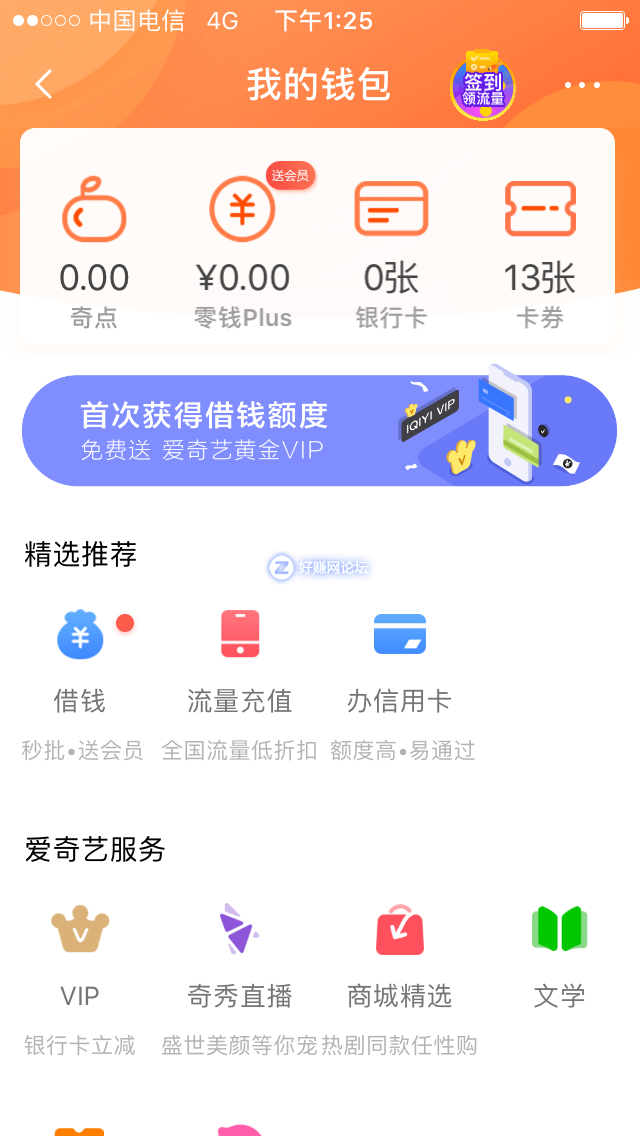Open the VIP service
This screenshot has width=640, height=1136.
(80, 955)
